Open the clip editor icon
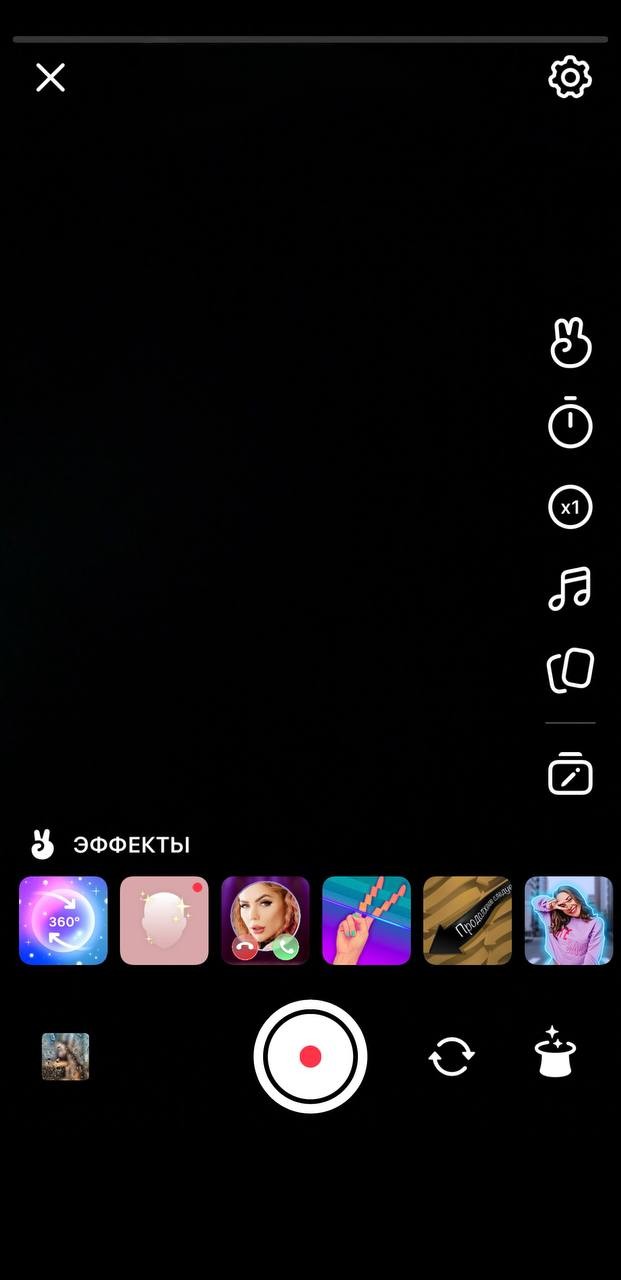The image size is (621, 1280). [570, 773]
